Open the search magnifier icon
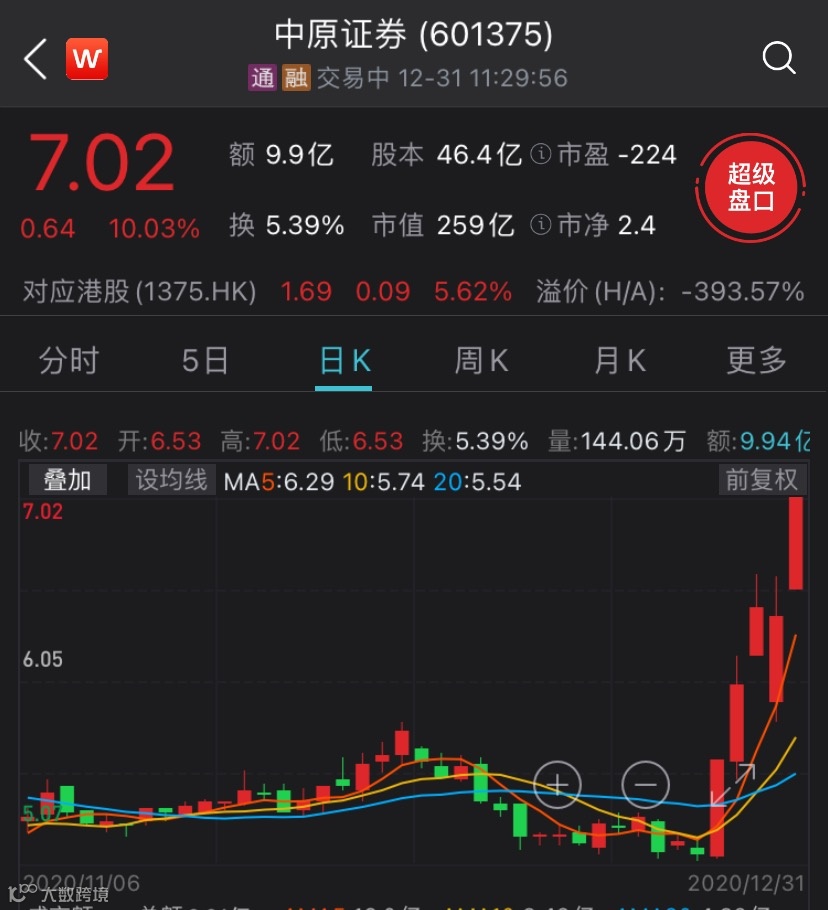The width and height of the screenshot is (828, 910). (779, 58)
